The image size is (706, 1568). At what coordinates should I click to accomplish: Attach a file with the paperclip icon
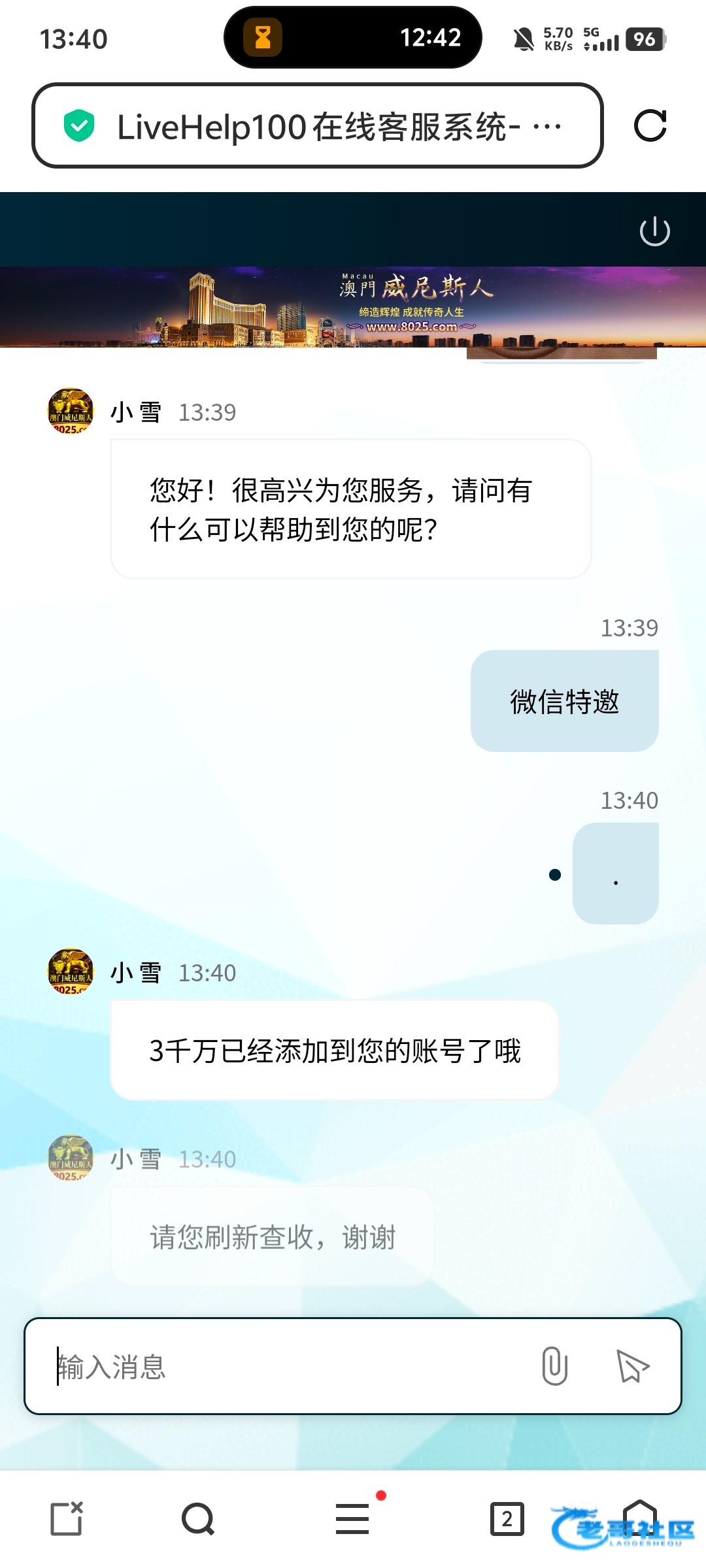click(x=554, y=1366)
